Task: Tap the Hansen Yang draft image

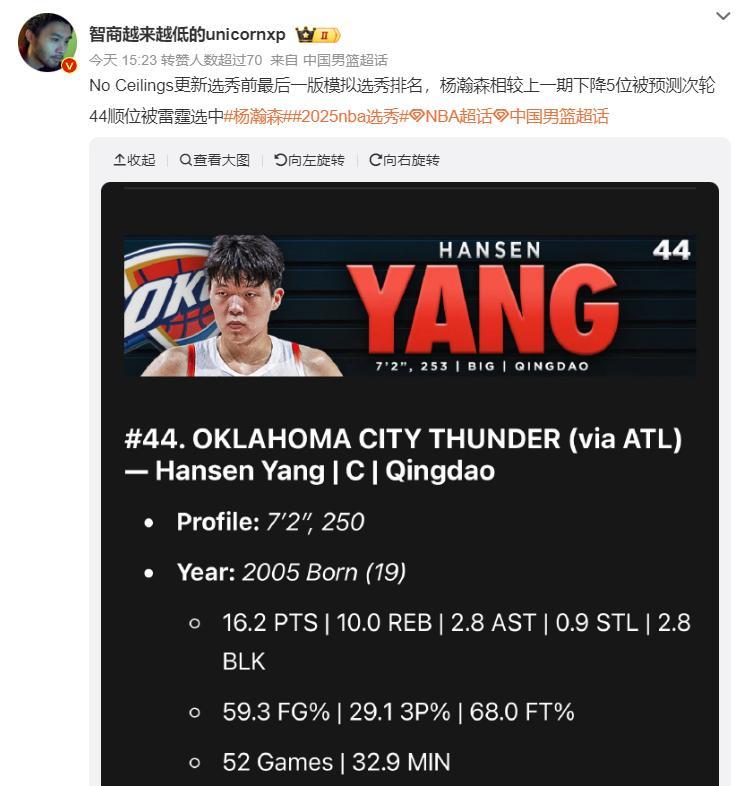Action: pos(410,480)
